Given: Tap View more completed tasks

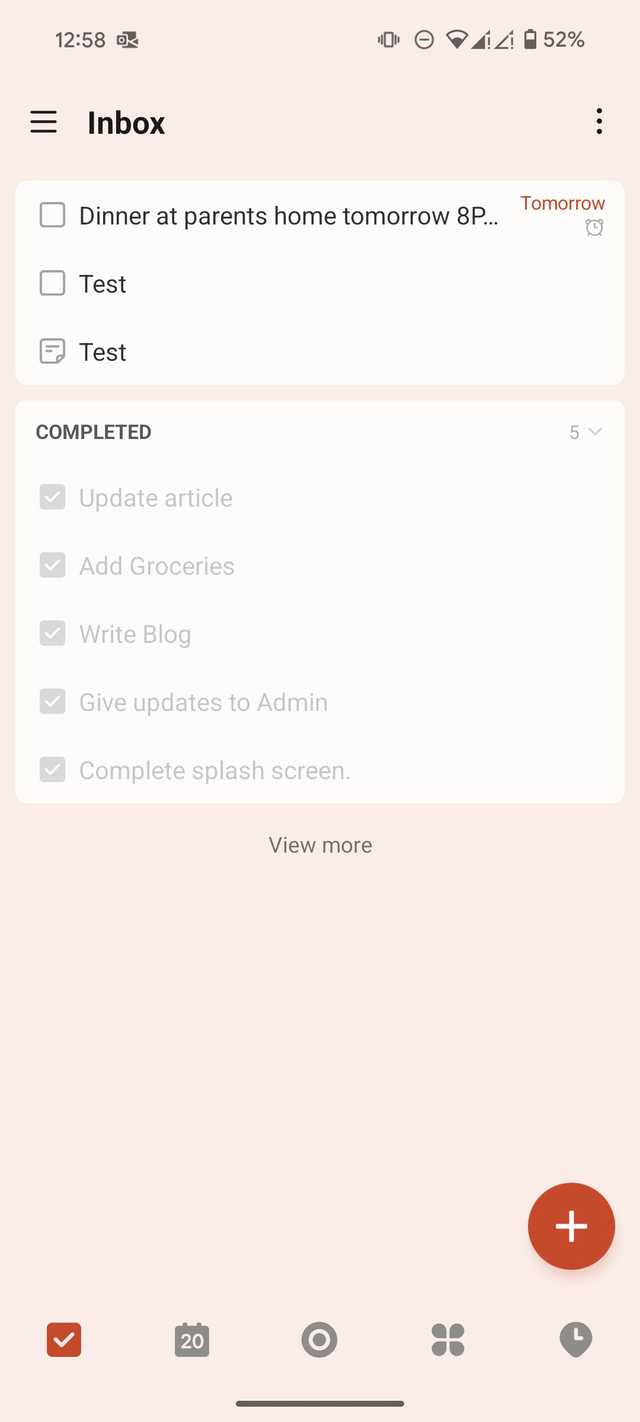Looking at the screenshot, I should [x=320, y=845].
